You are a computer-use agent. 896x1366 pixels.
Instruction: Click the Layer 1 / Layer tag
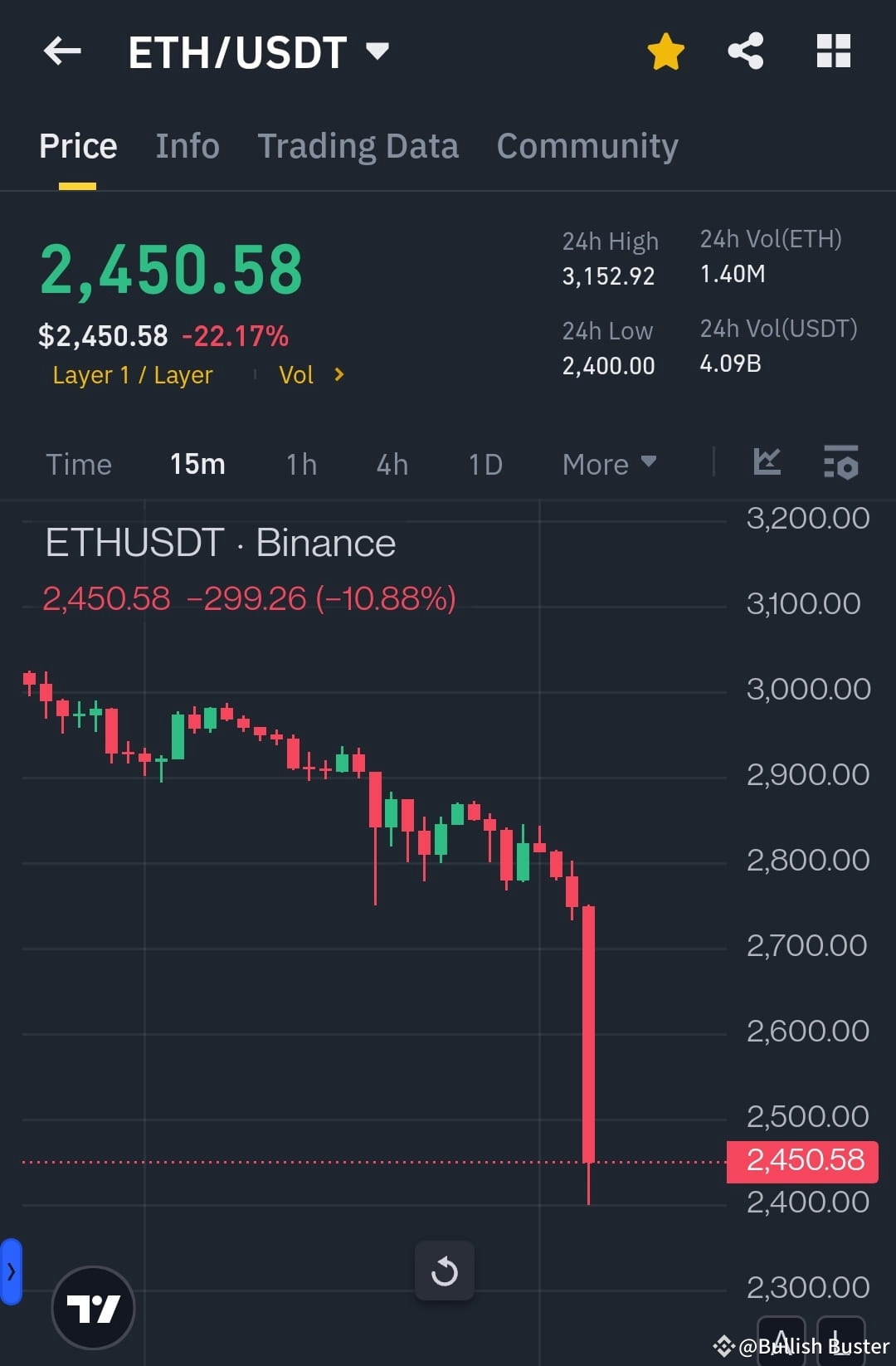pos(133,375)
